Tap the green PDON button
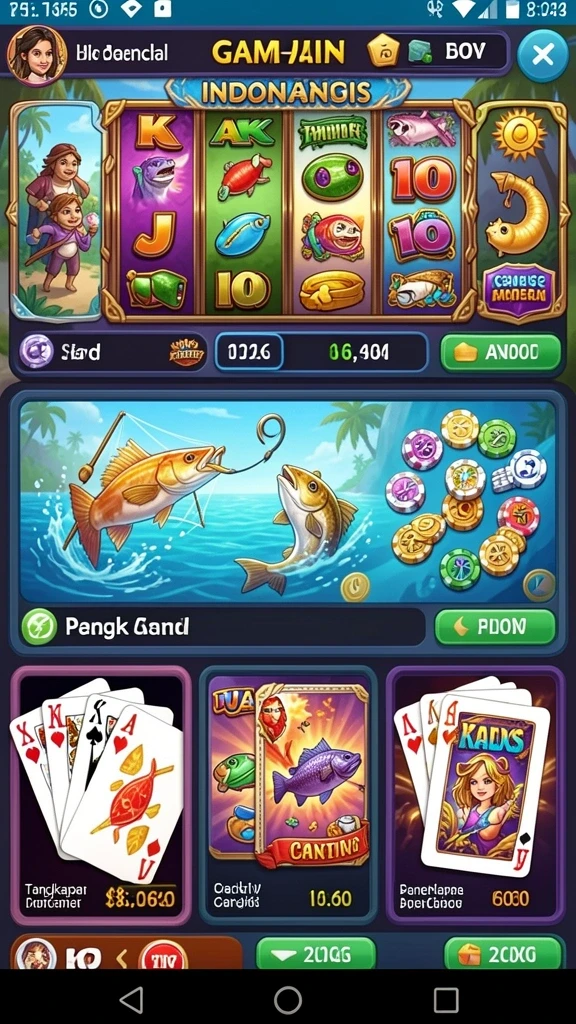Image resolution: width=576 pixels, height=1024 pixels. coord(495,627)
